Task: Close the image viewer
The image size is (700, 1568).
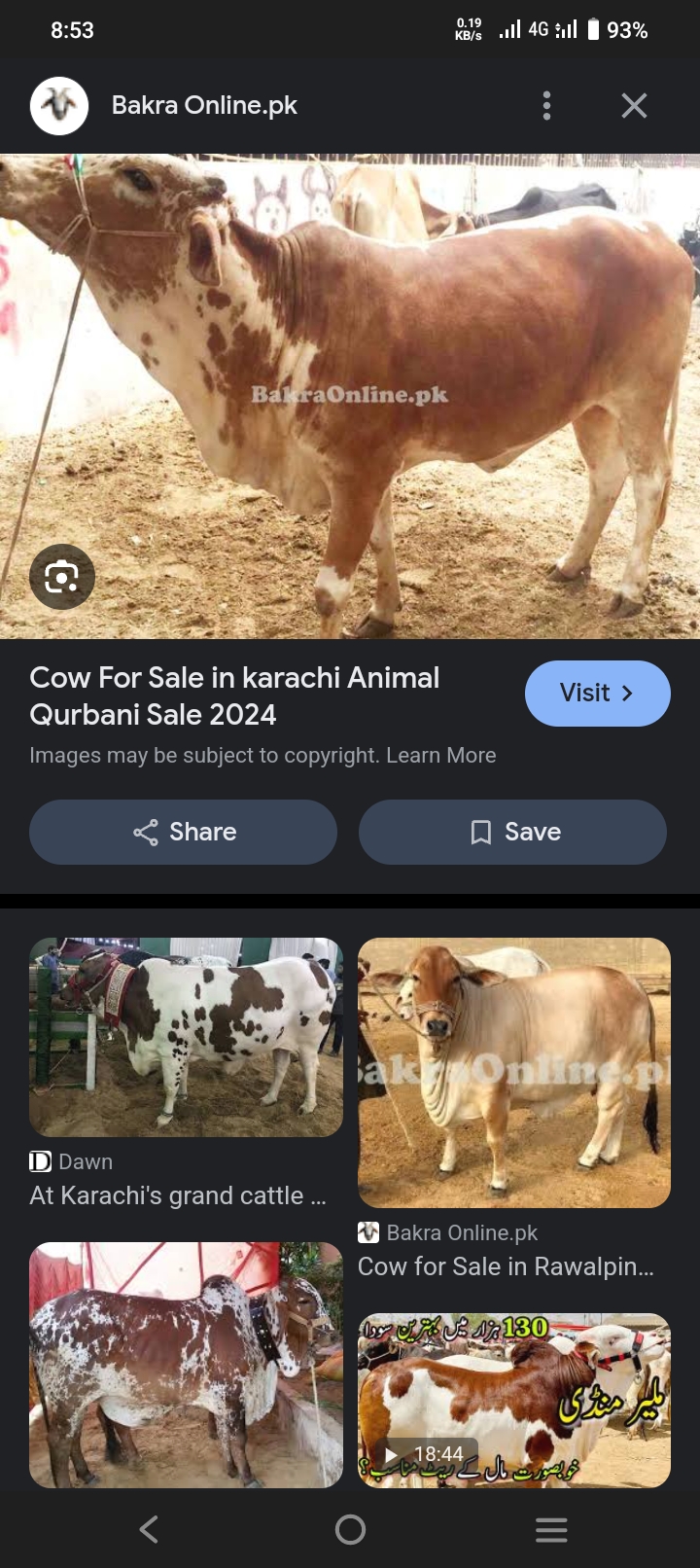Action: click(x=634, y=106)
